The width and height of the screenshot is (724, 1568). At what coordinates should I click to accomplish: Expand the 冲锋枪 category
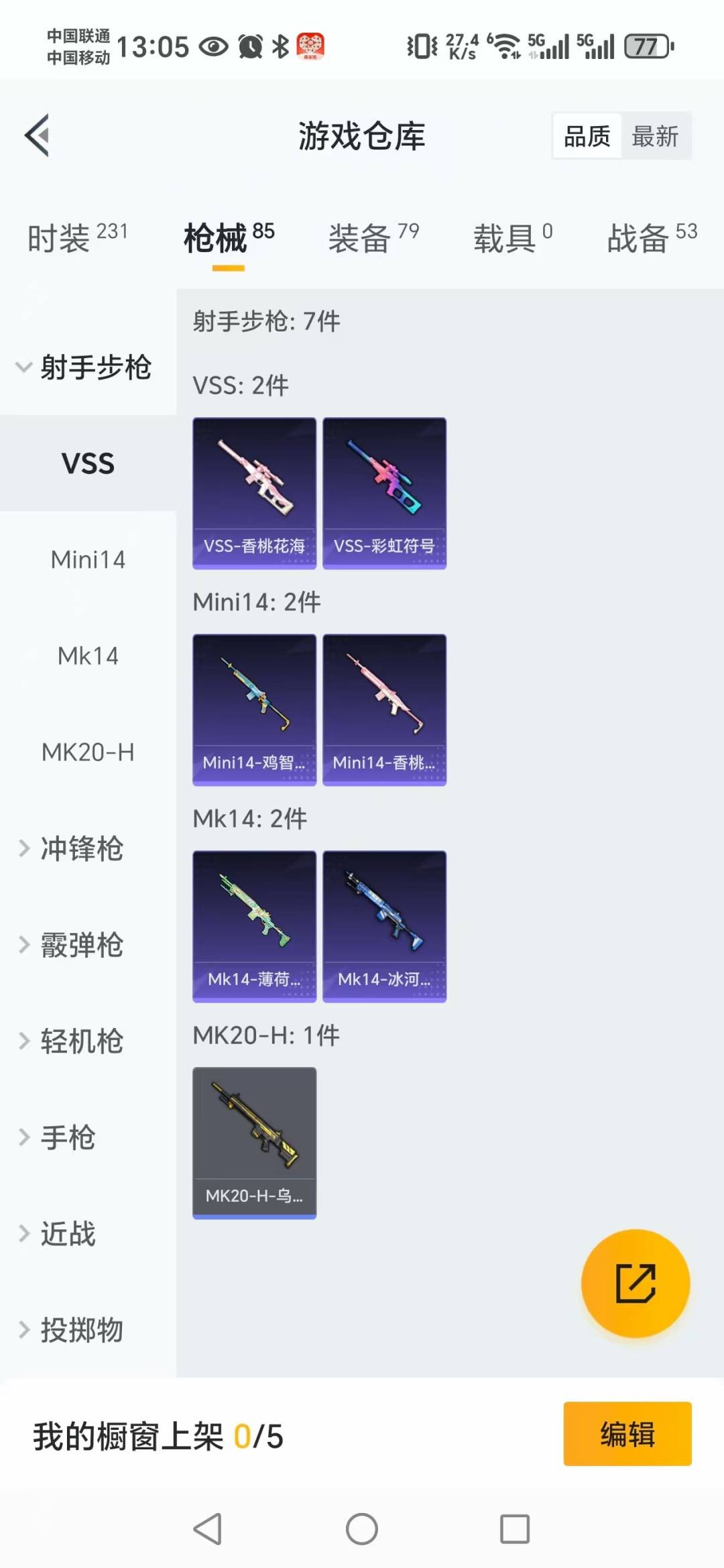click(80, 848)
